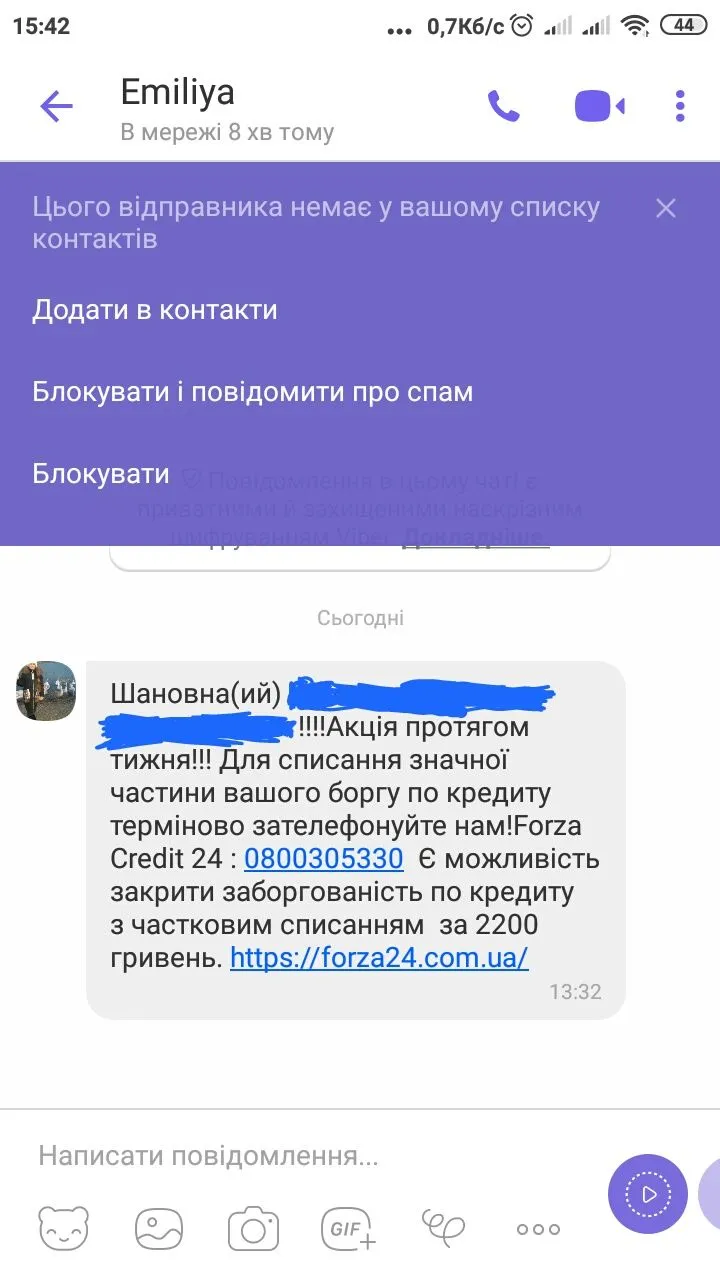
Task: Open Emiliya's avatar next to the message
Action: [x=46, y=690]
